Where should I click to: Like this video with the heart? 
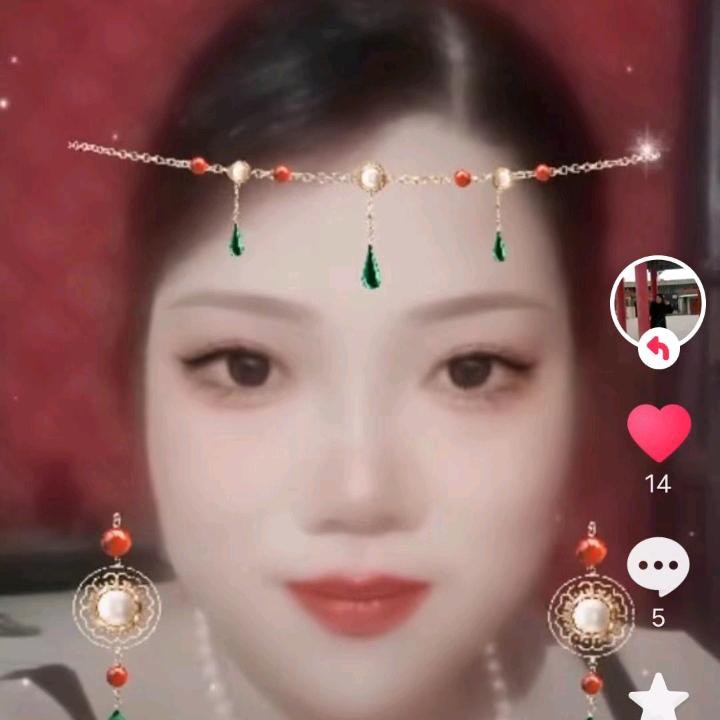point(658,432)
